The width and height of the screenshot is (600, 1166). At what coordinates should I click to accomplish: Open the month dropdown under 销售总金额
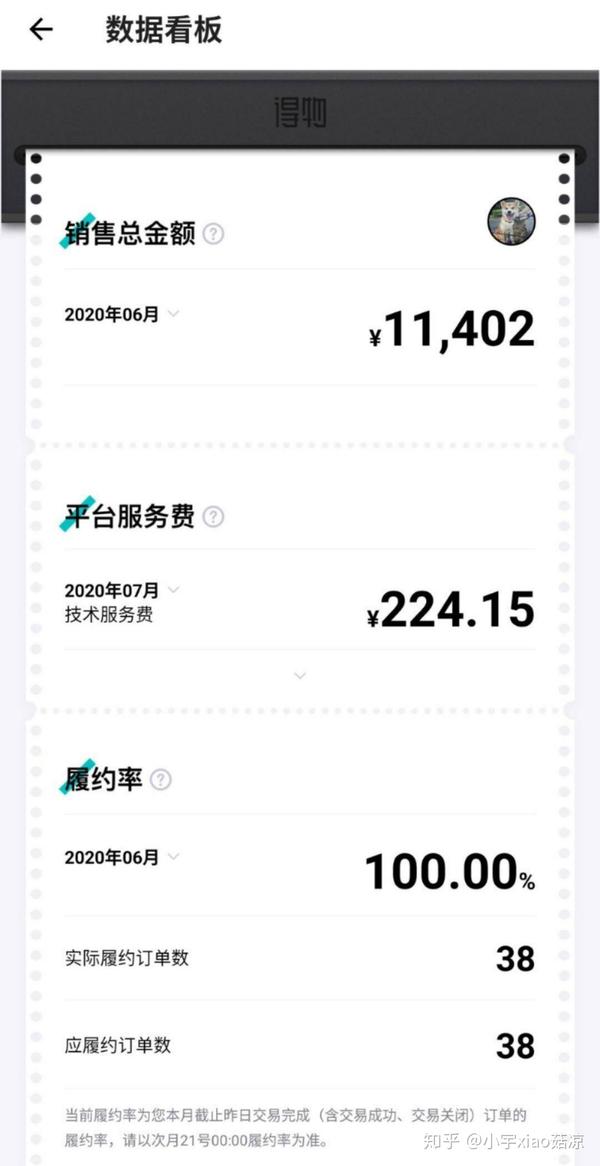(173, 314)
